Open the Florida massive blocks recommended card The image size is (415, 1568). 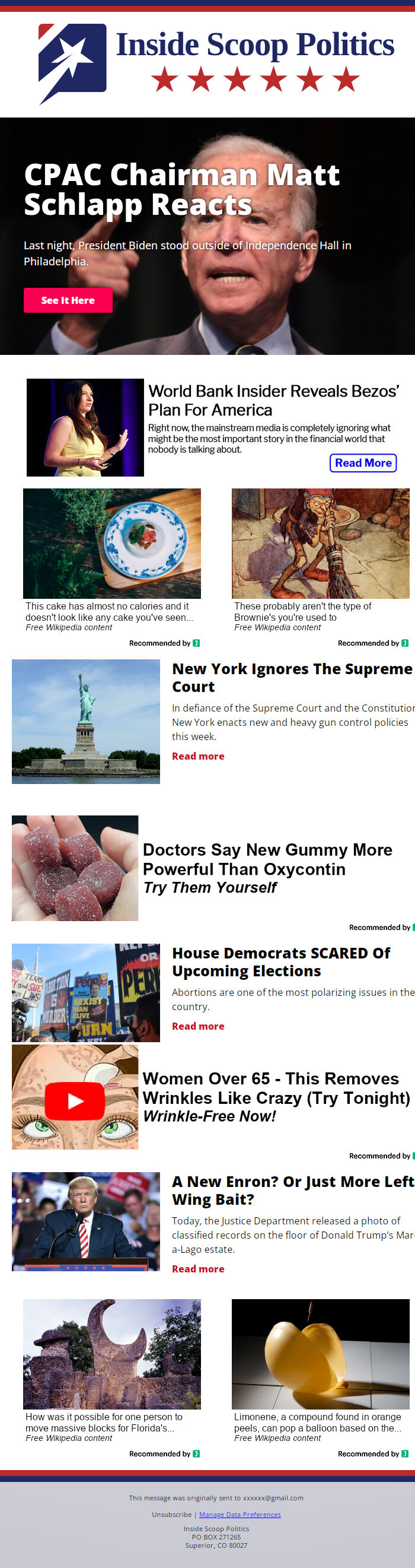click(x=112, y=1354)
